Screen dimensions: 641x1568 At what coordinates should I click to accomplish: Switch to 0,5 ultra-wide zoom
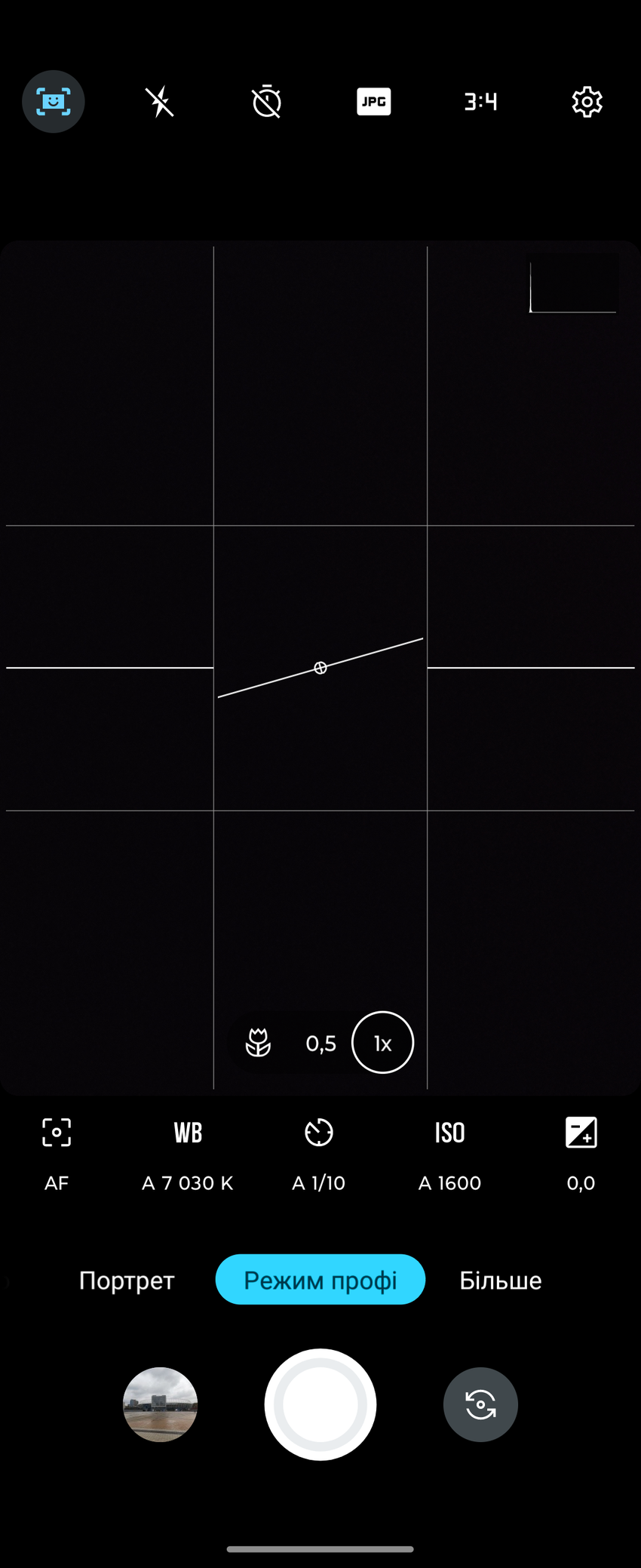pos(320,1043)
